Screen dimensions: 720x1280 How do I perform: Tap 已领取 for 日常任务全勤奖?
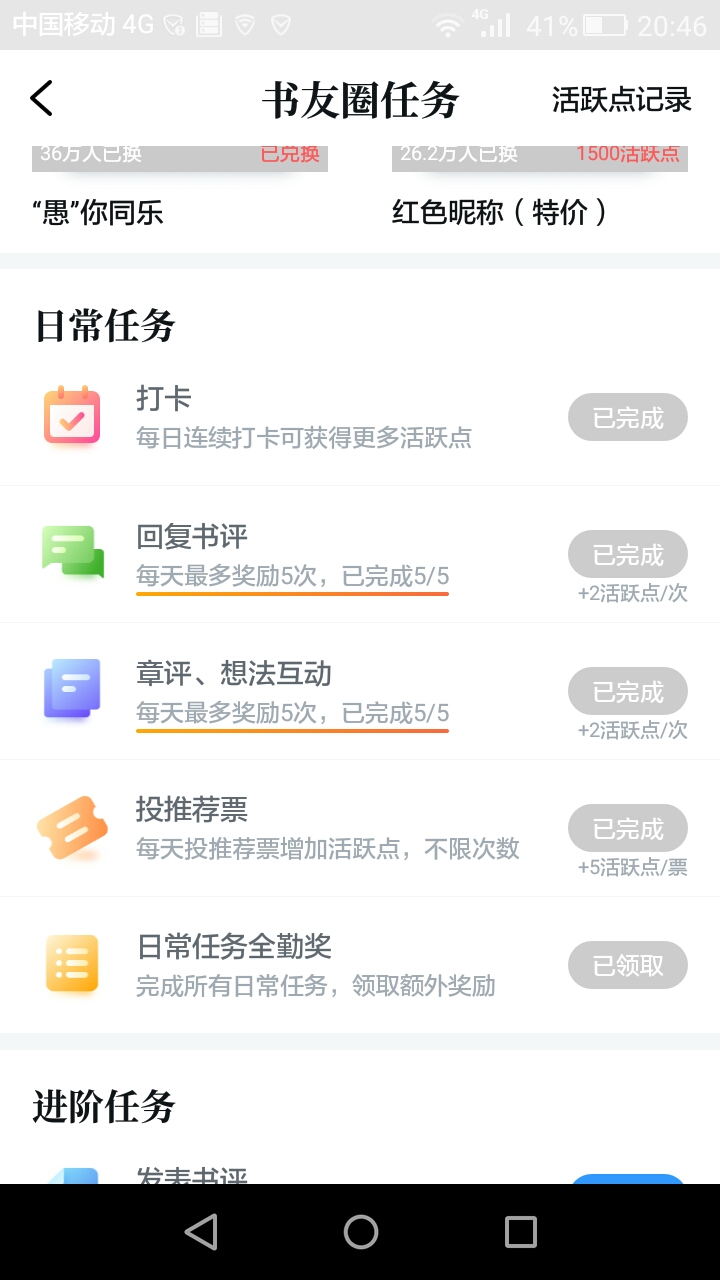tap(628, 966)
